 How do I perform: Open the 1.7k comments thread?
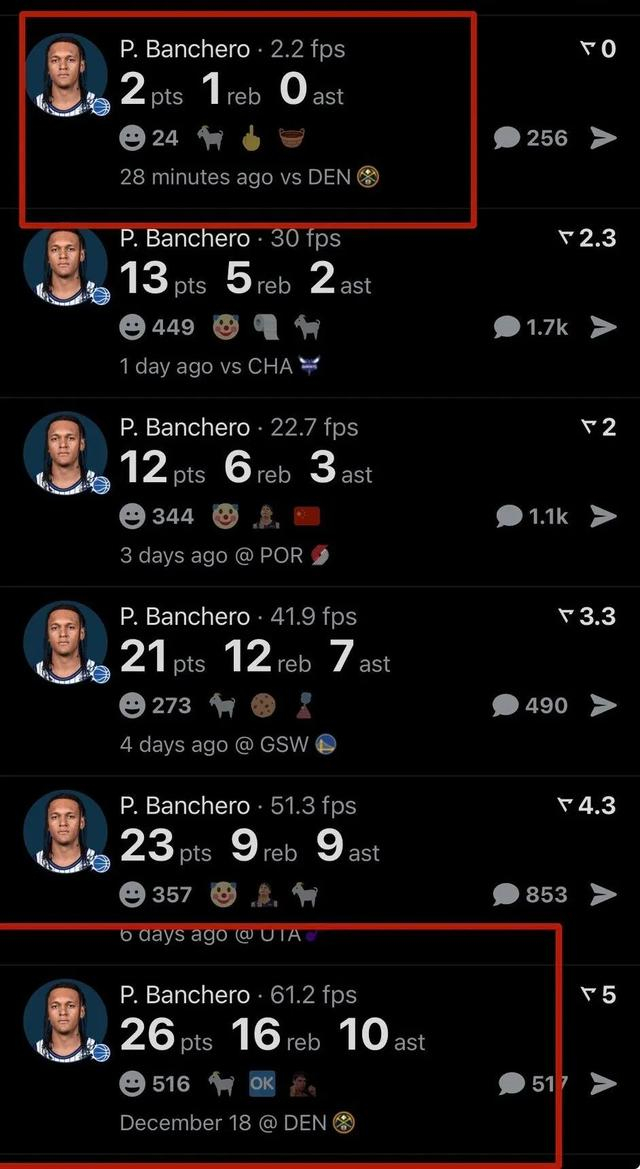[532, 327]
